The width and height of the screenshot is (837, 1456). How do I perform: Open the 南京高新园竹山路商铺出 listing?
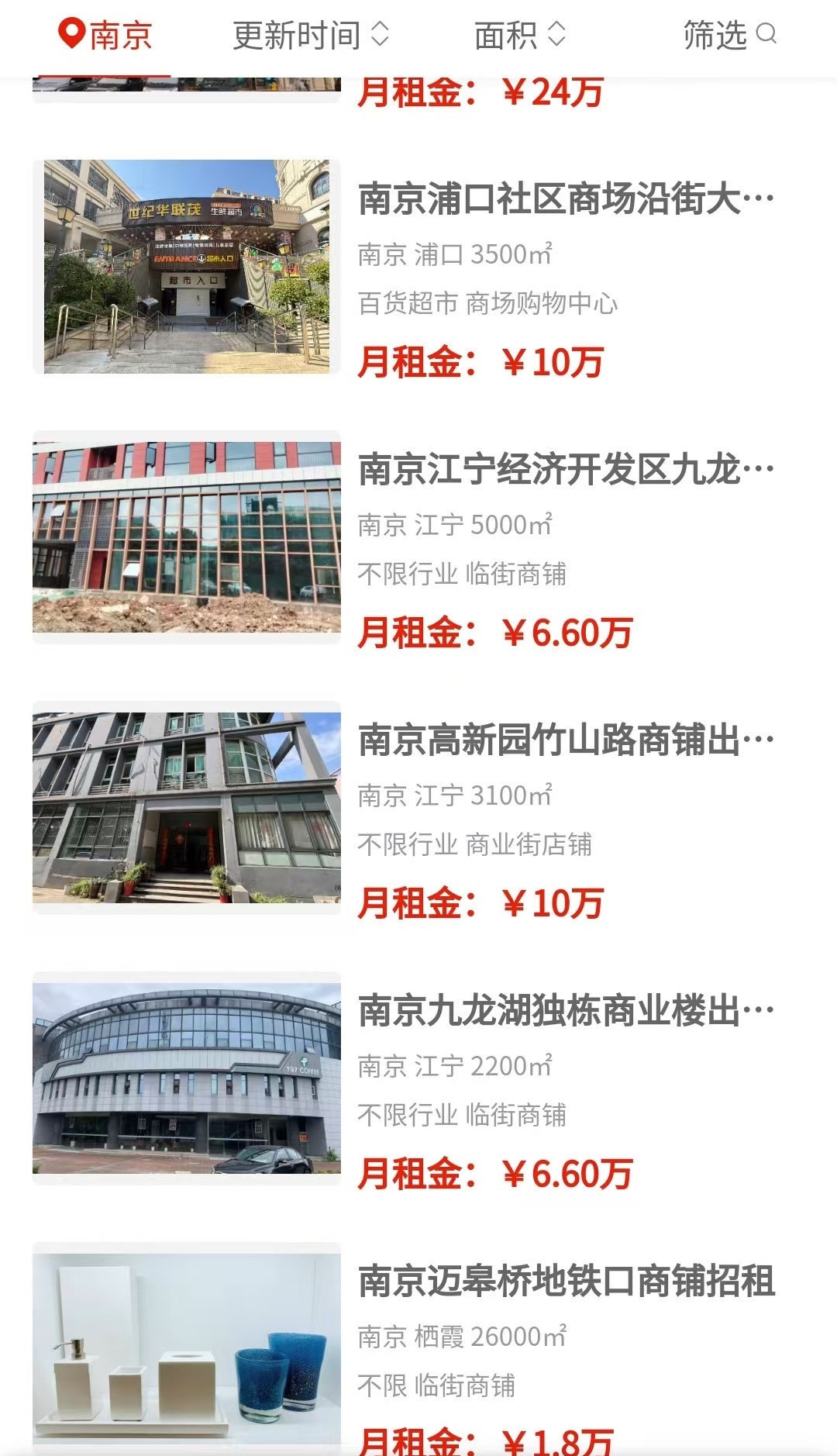click(418, 808)
